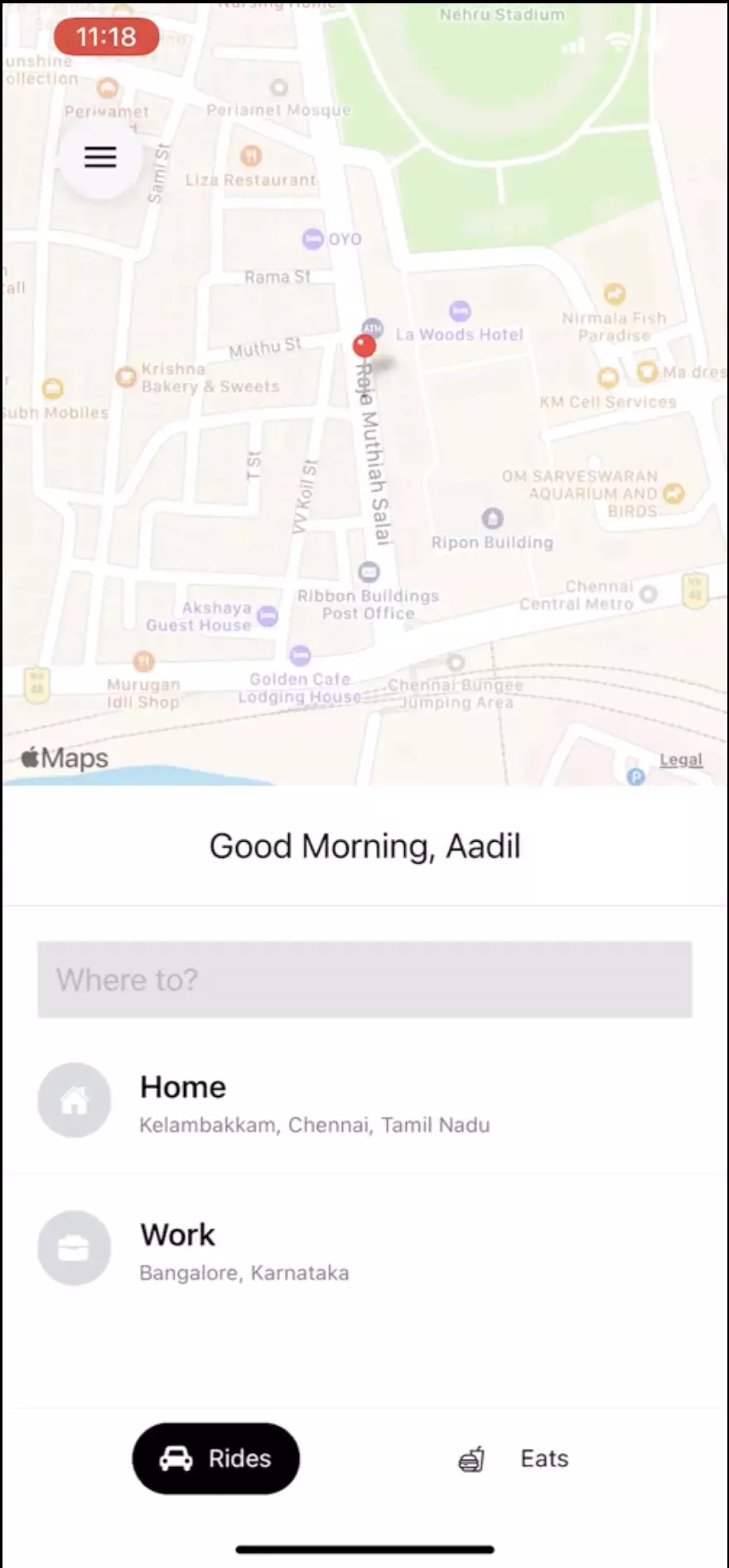Select Home in Kelambakkam as destination
This screenshot has width=729, height=1568.
364,1100
